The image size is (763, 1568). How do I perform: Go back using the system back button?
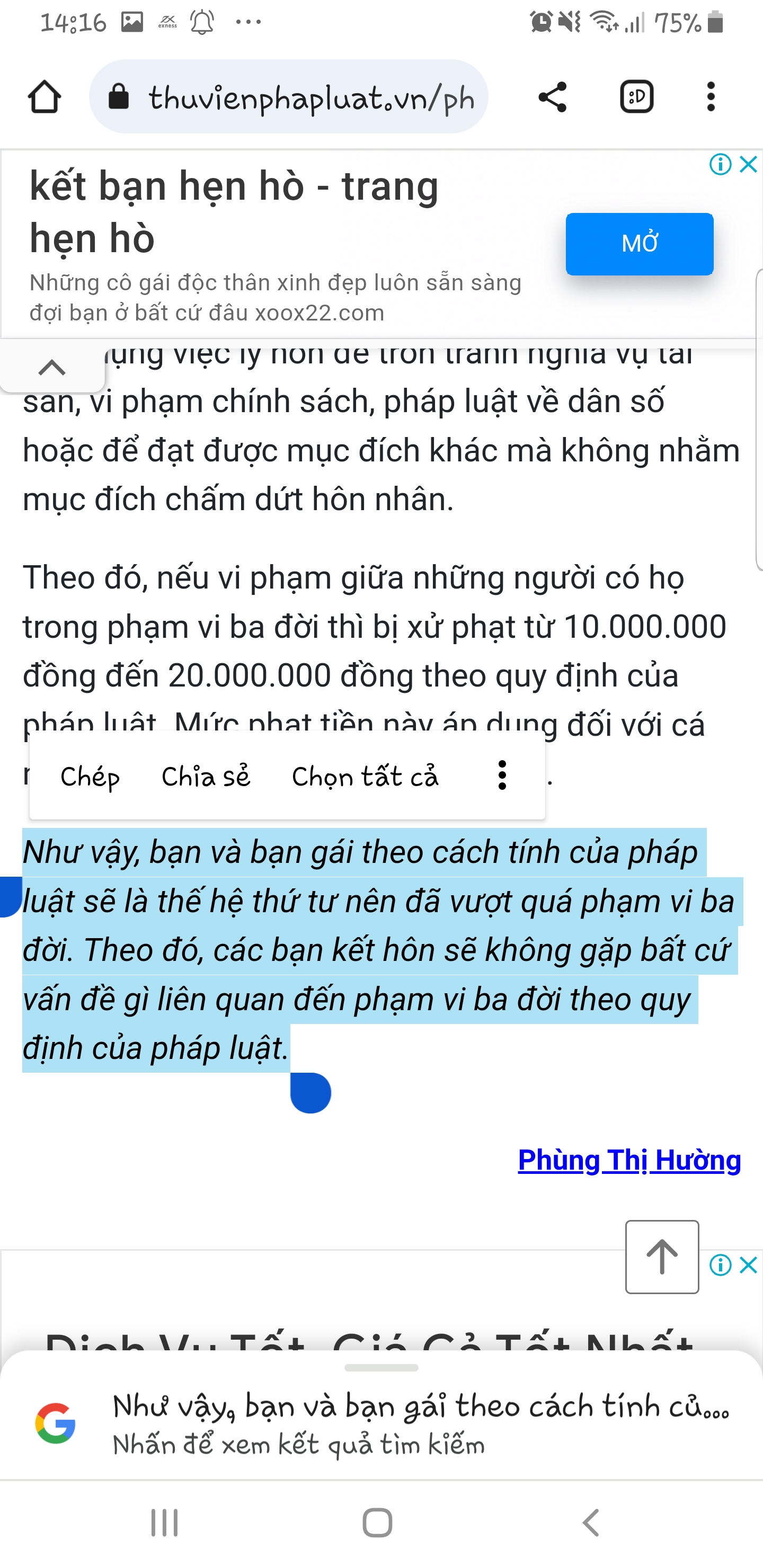point(591,1523)
